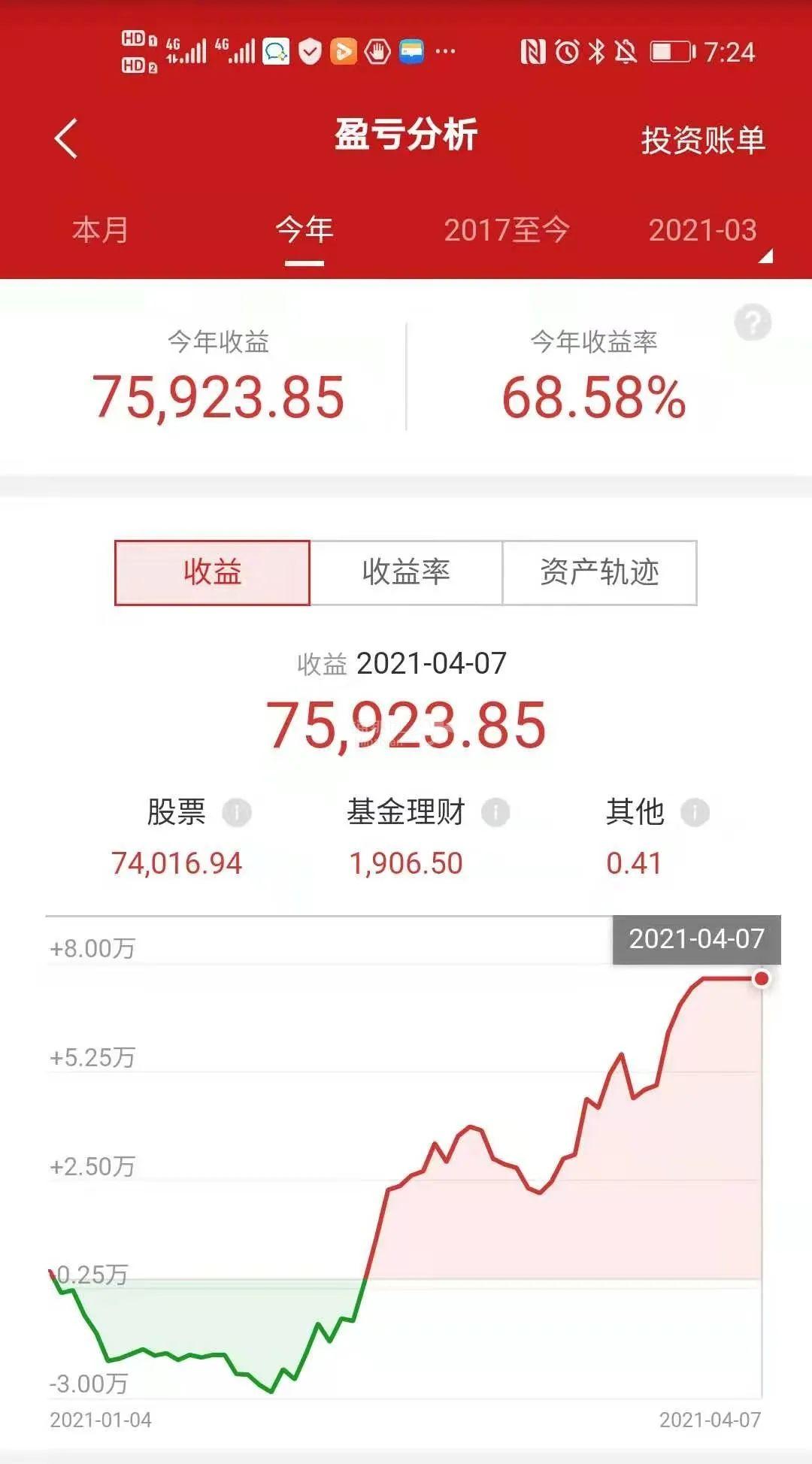Image resolution: width=812 pixels, height=1464 pixels.
Task: Select the 收益 chart segment
Action: point(212,573)
